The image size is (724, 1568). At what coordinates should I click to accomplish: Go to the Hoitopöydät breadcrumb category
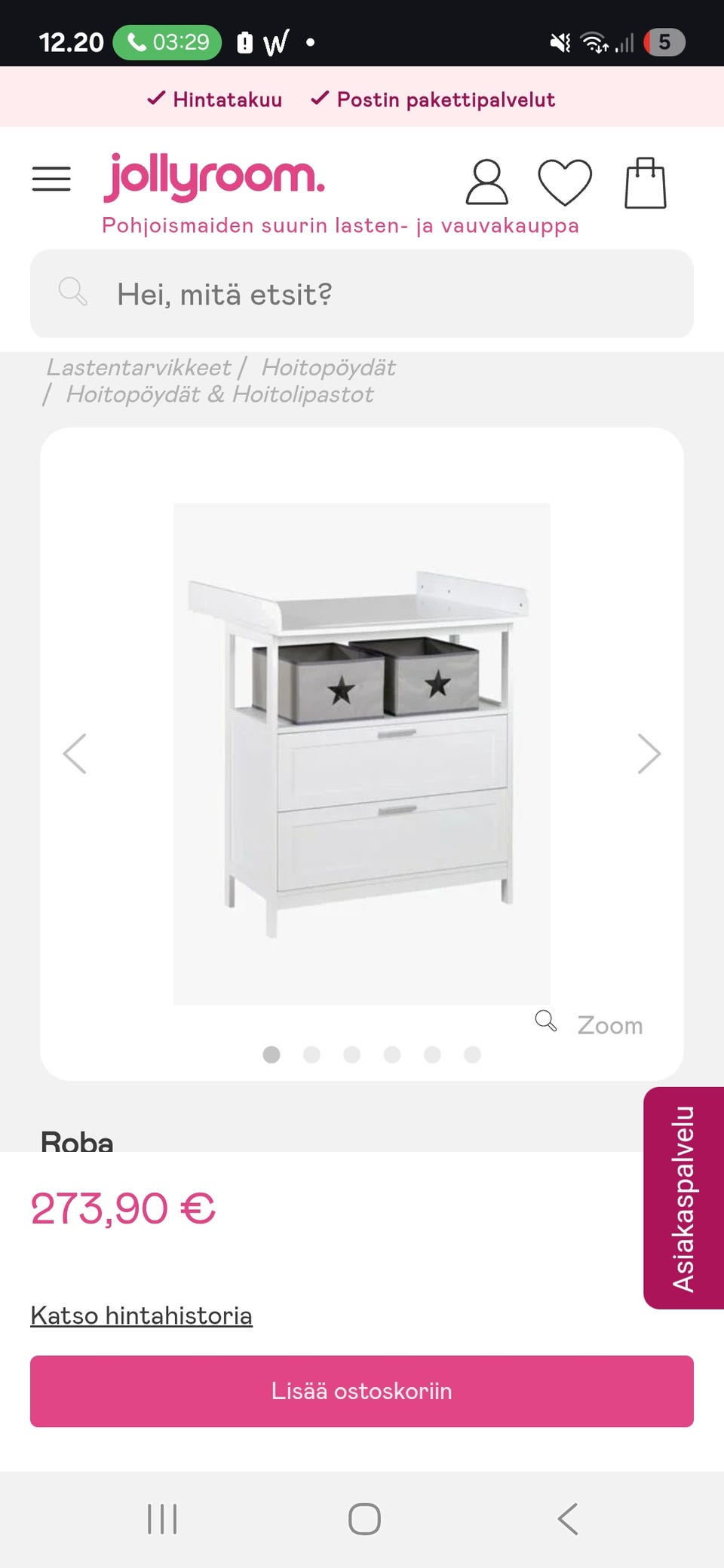[328, 367]
